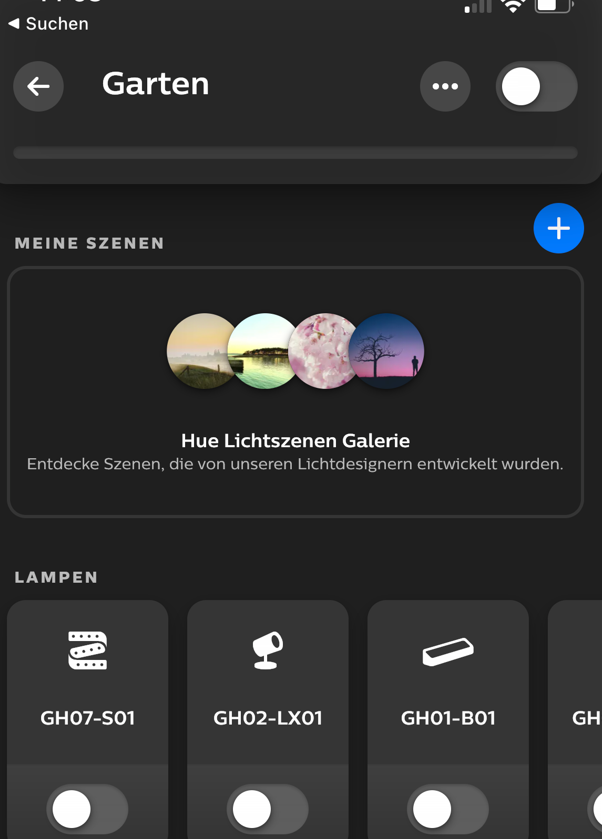602x839 pixels.
Task: Tap the Garten brightness slider
Action: [295, 153]
